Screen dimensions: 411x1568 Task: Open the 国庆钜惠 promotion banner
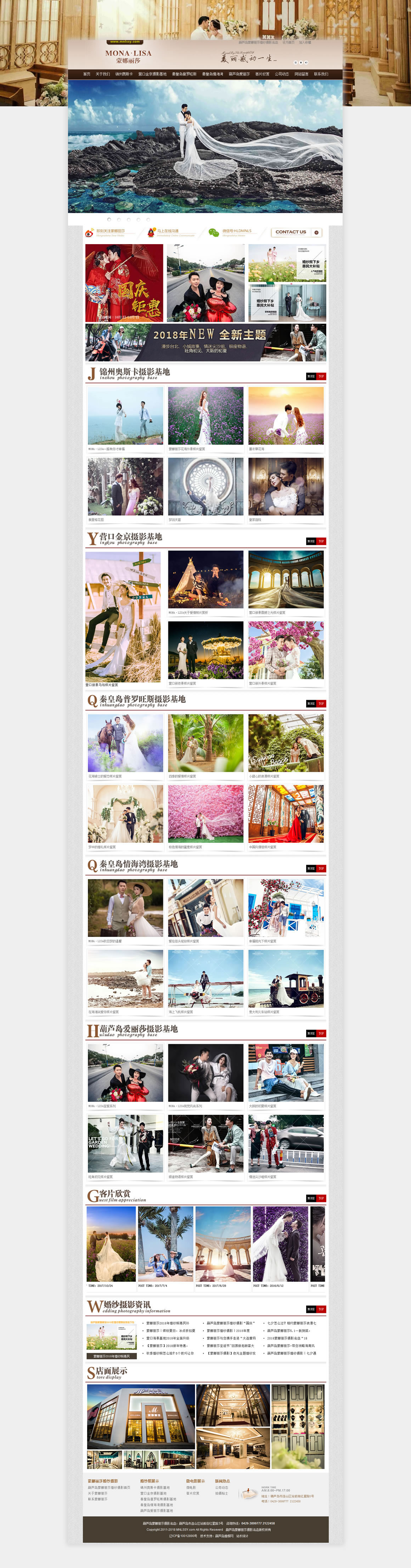124,283
